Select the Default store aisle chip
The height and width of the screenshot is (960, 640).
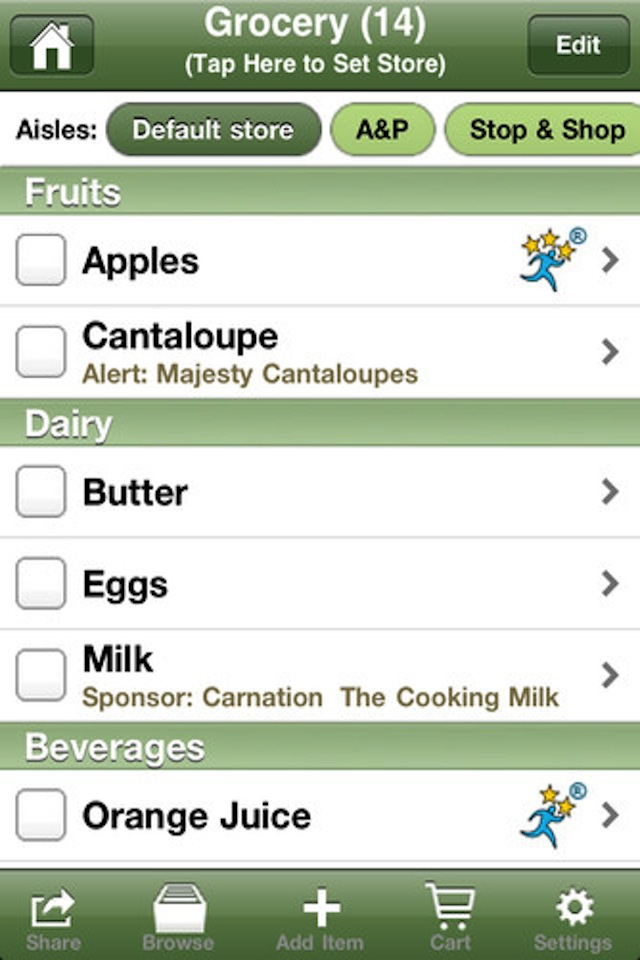(x=213, y=129)
